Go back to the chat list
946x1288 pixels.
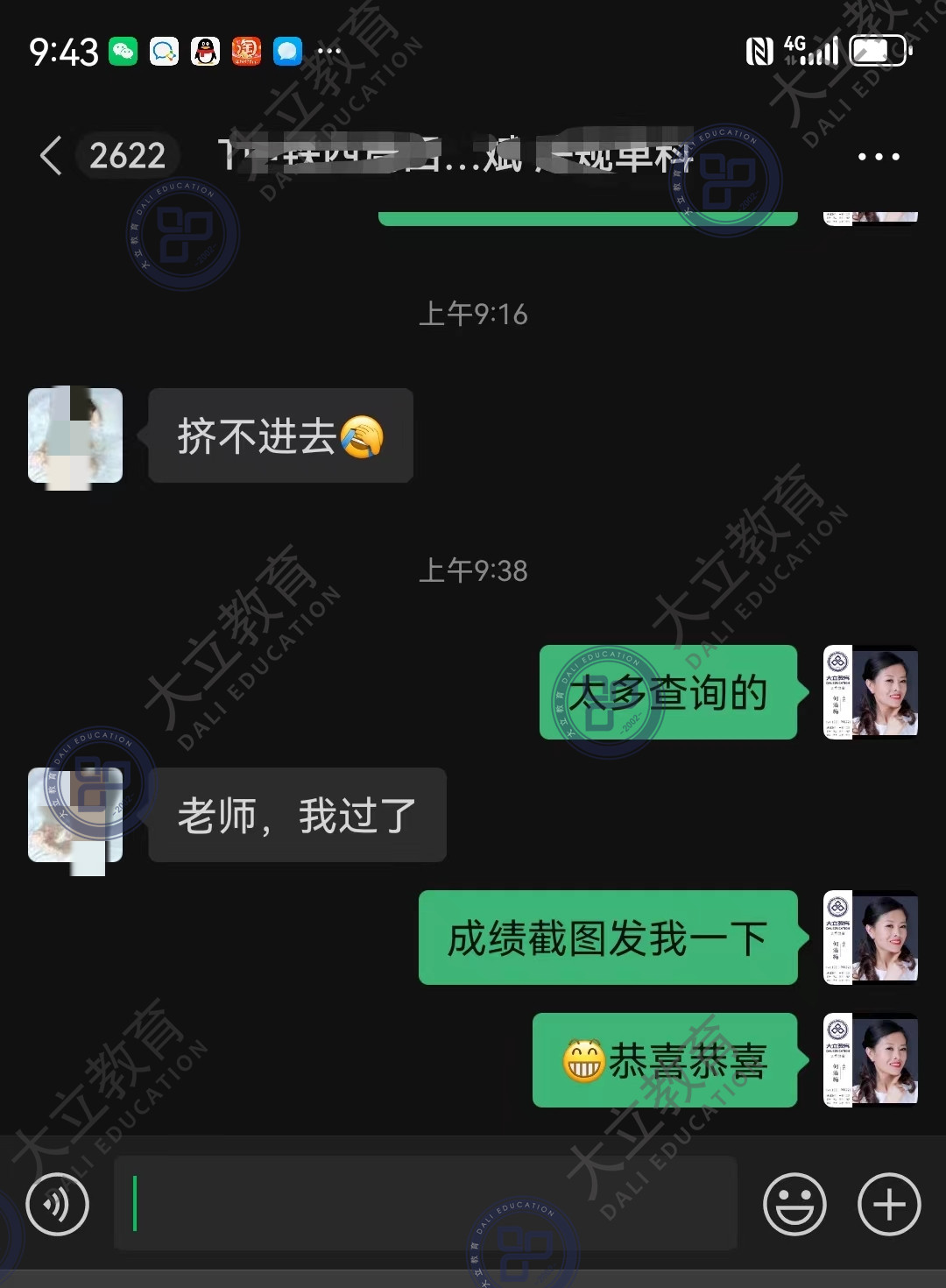[x=51, y=156]
